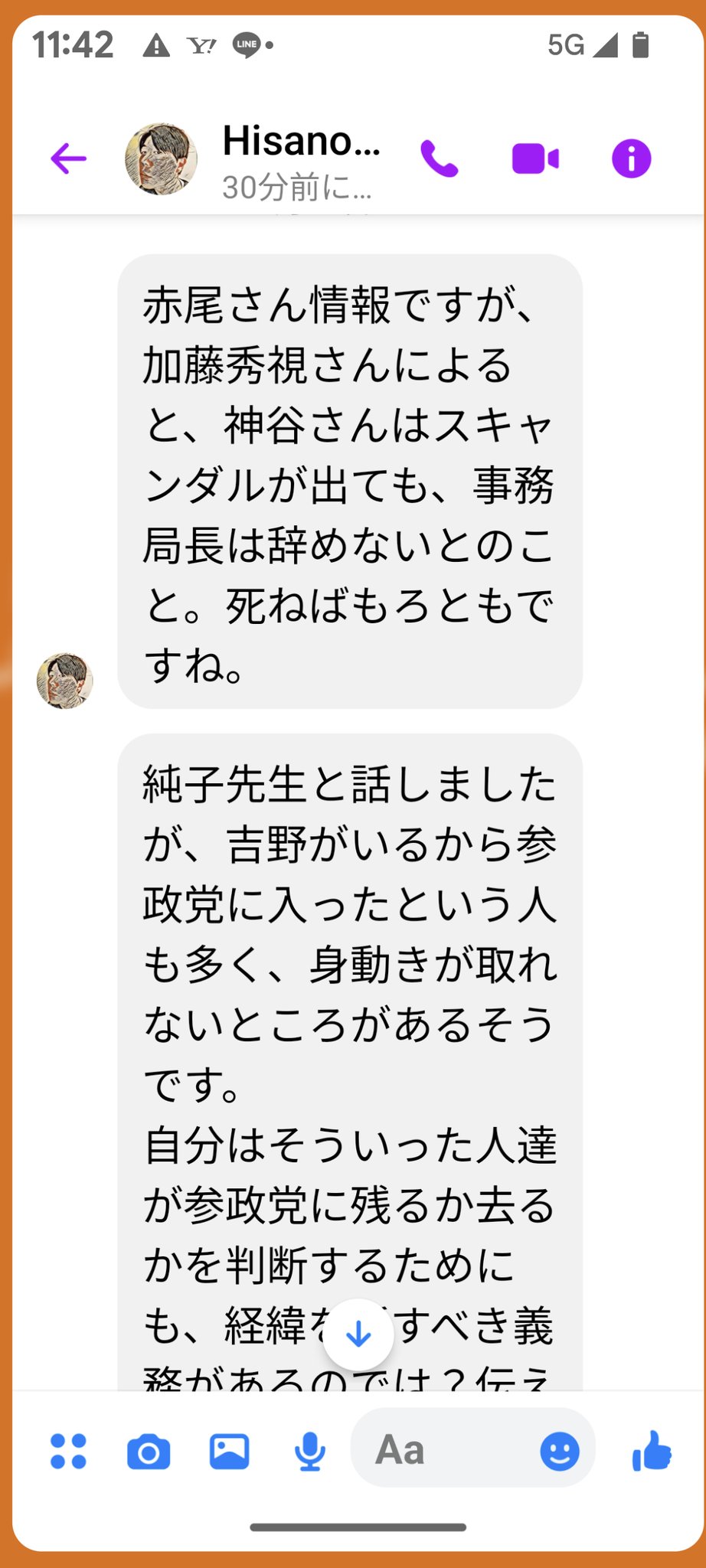Tap the sender's avatar beside the first message
The height and width of the screenshot is (1568, 706).
65,681
